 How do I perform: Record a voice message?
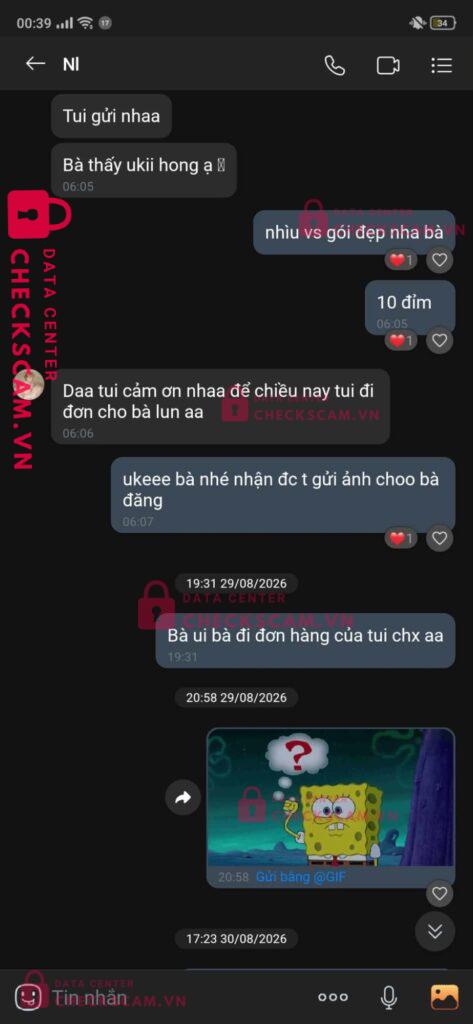point(389,997)
